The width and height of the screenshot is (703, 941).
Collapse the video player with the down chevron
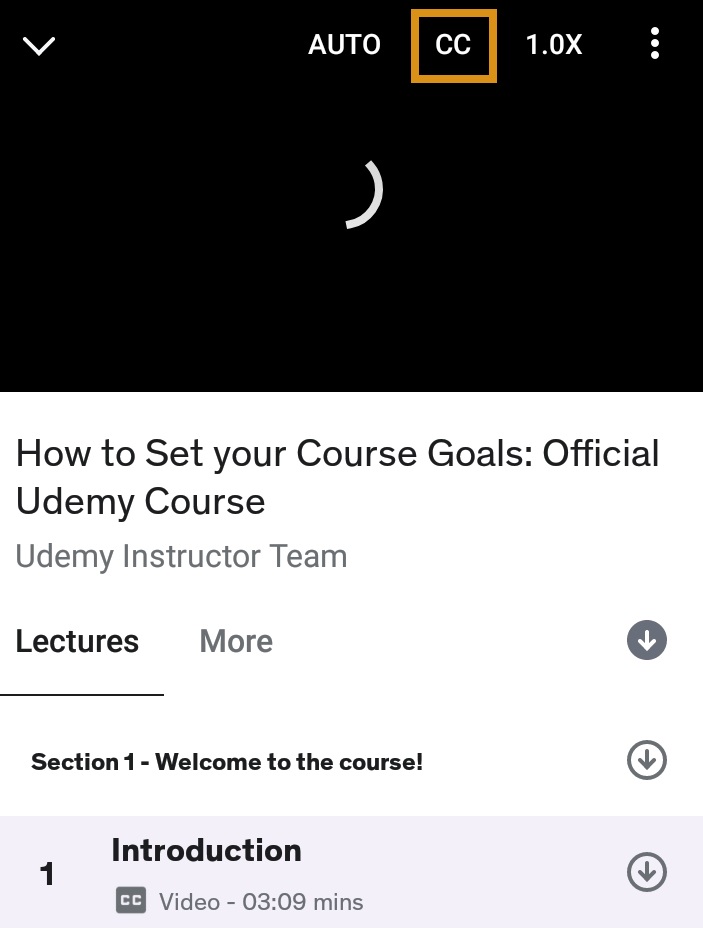39,46
